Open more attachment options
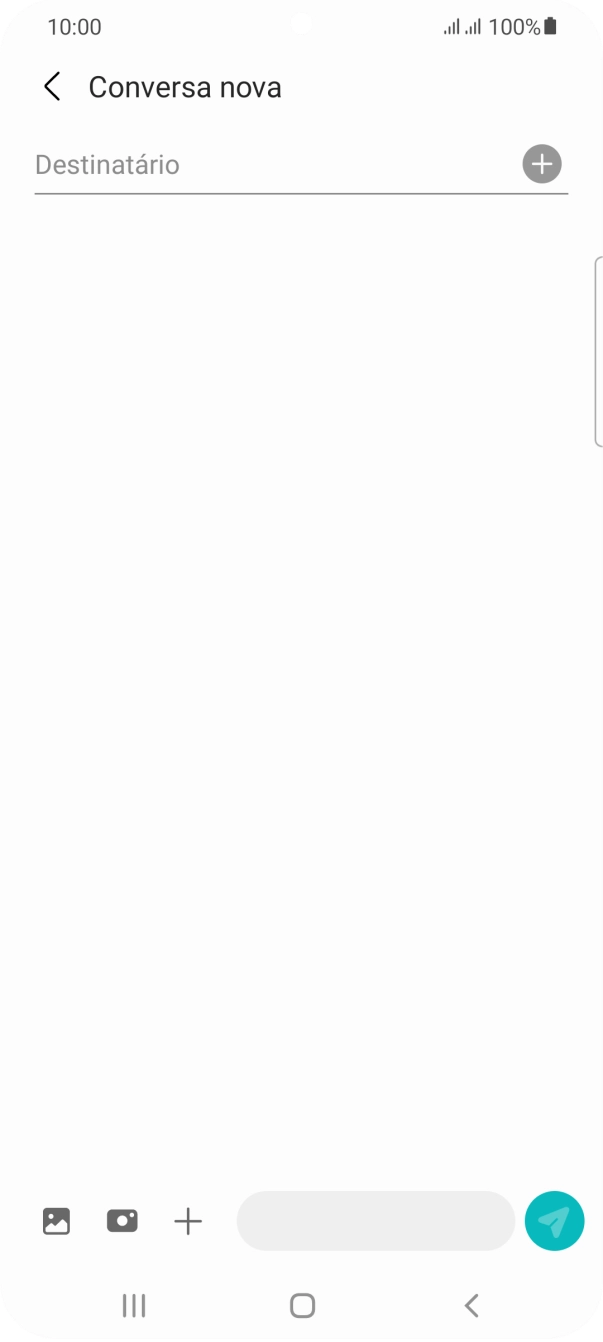The height and width of the screenshot is (1342, 603). pyautogui.click(x=188, y=1221)
